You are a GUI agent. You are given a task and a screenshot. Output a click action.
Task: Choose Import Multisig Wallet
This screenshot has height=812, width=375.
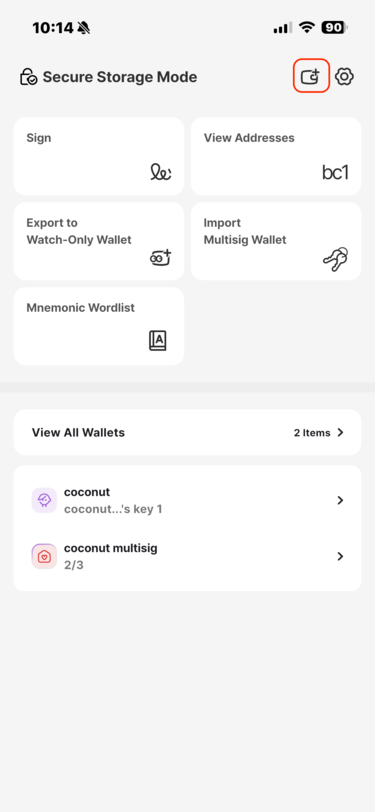click(x=276, y=241)
